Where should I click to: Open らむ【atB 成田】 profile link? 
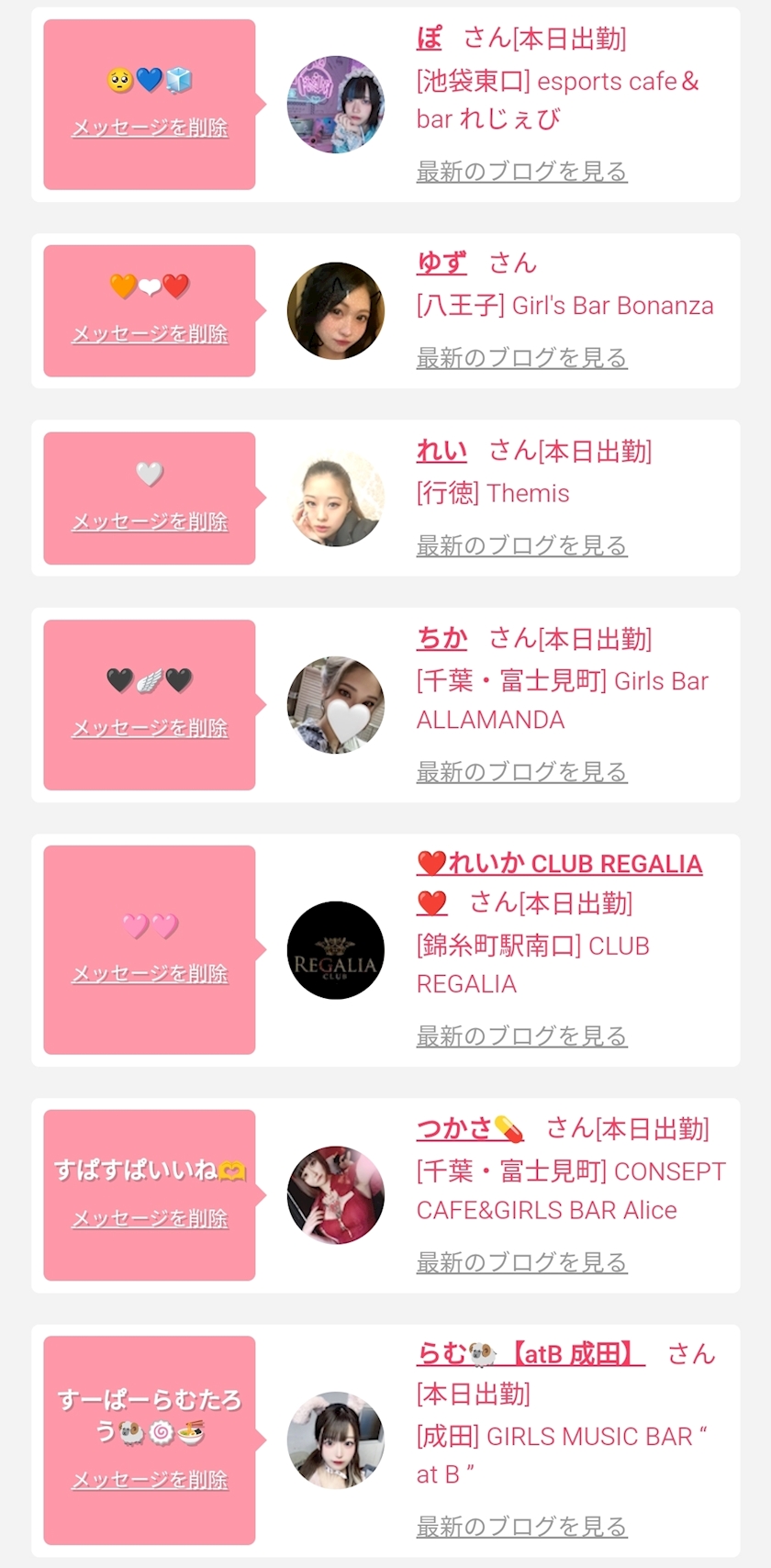[x=531, y=1353]
